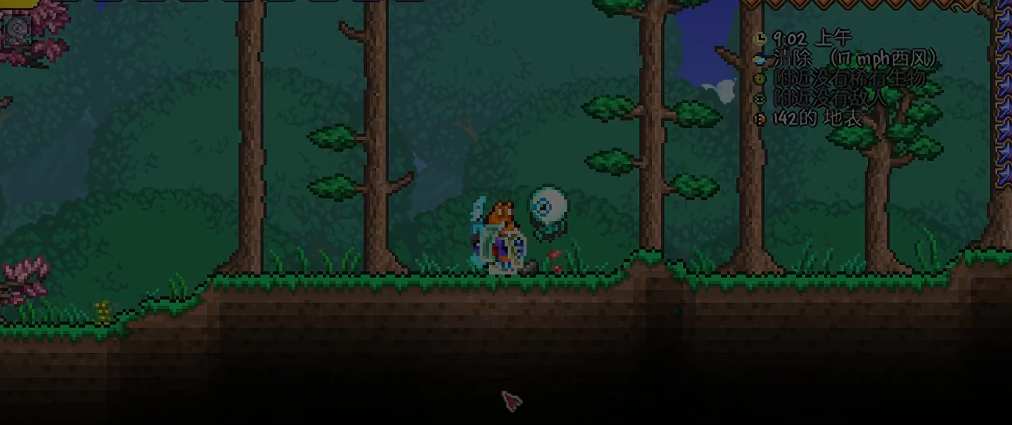Select the highlighted yellow hotbar slot
1012x425 pixels.
tap(18, 3)
